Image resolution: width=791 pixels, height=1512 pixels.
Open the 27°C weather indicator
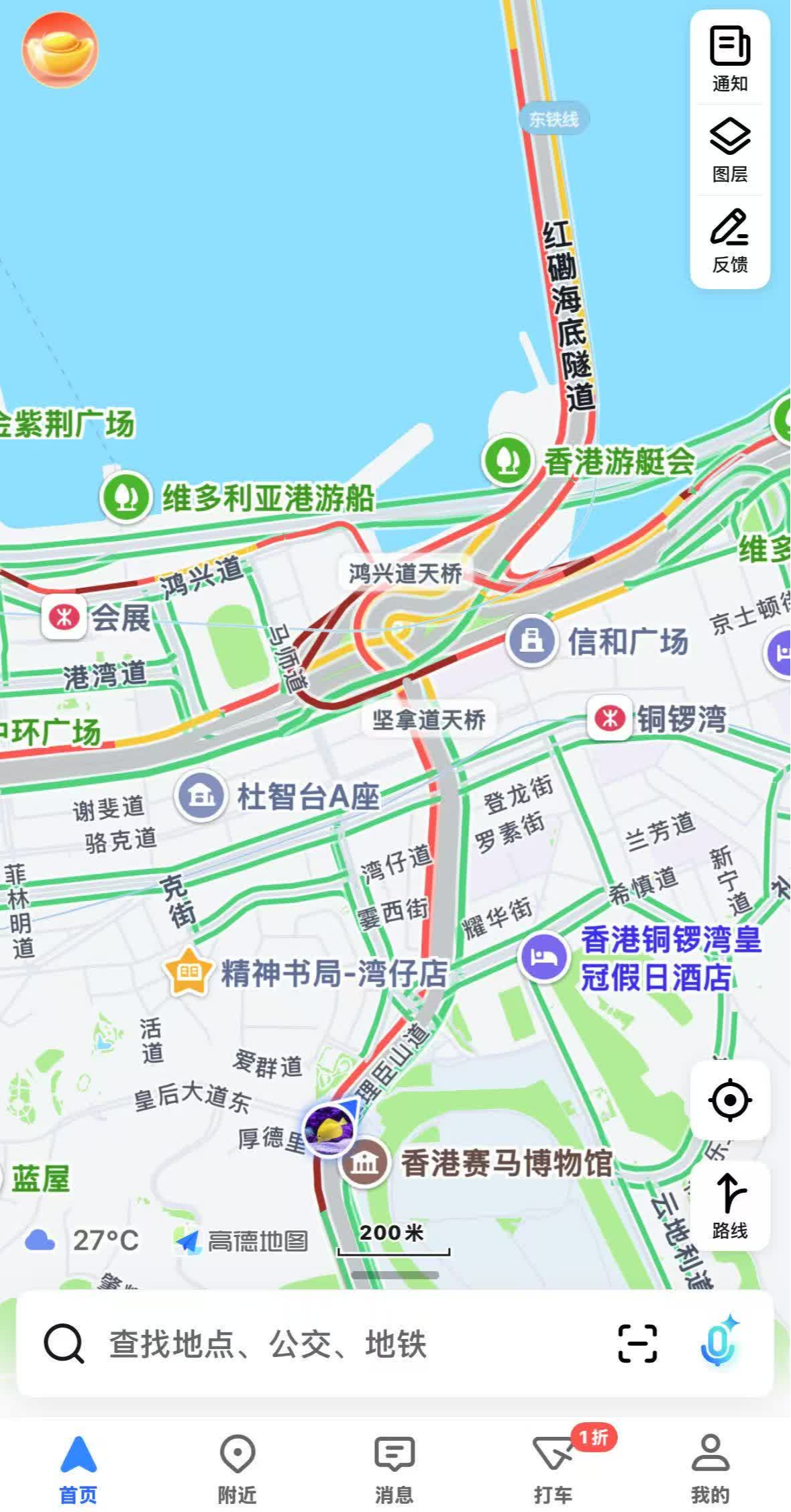pos(82,1240)
